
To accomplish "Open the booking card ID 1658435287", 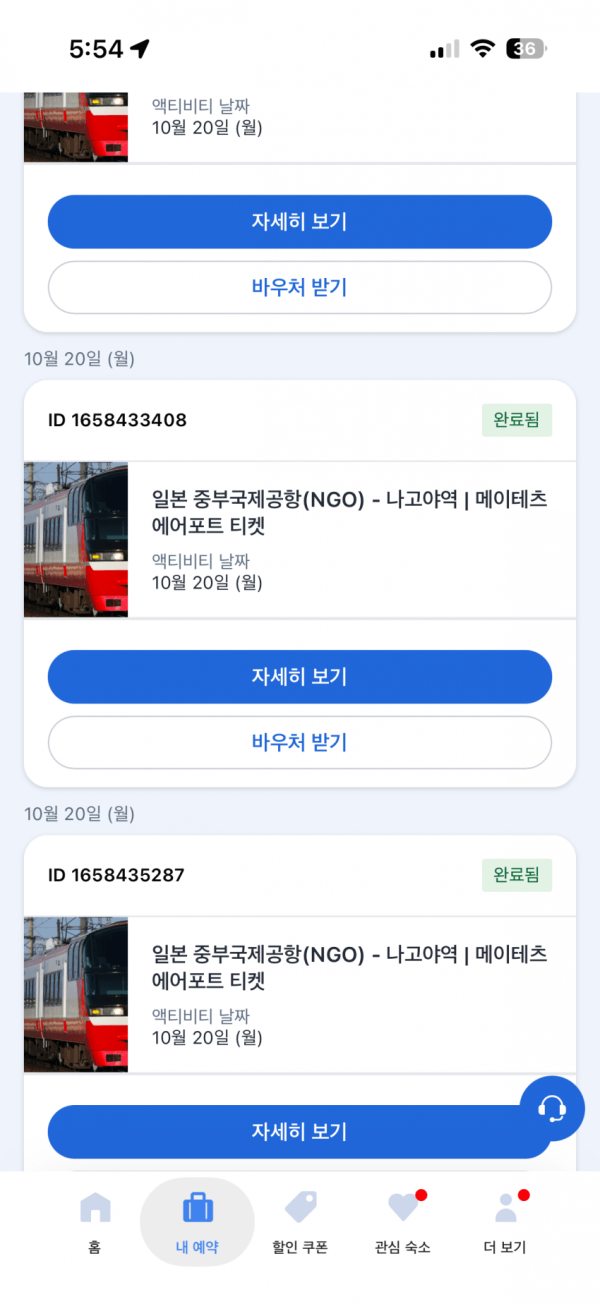I will pyautogui.click(x=350, y=995).
